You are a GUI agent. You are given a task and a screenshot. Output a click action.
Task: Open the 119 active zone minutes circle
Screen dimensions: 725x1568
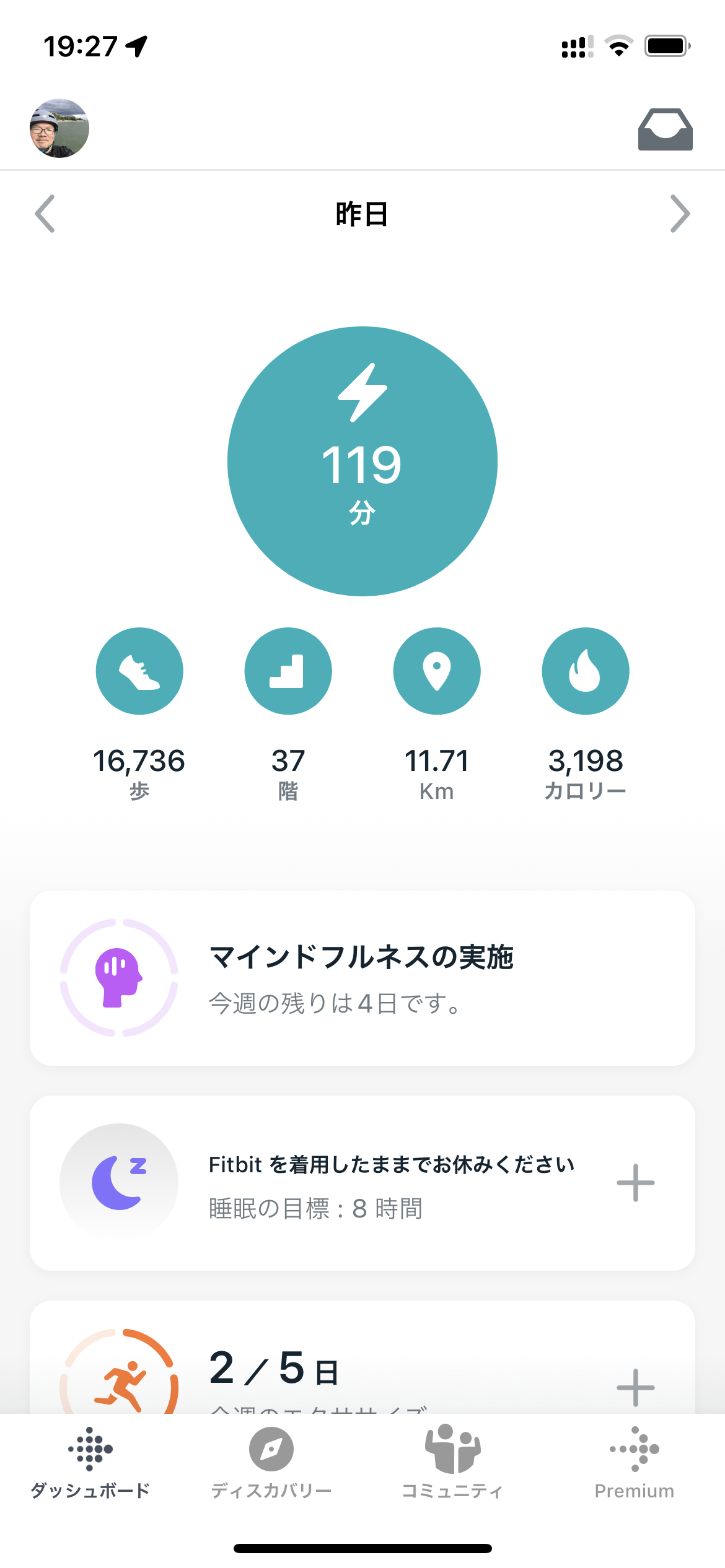(x=362, y=461)
